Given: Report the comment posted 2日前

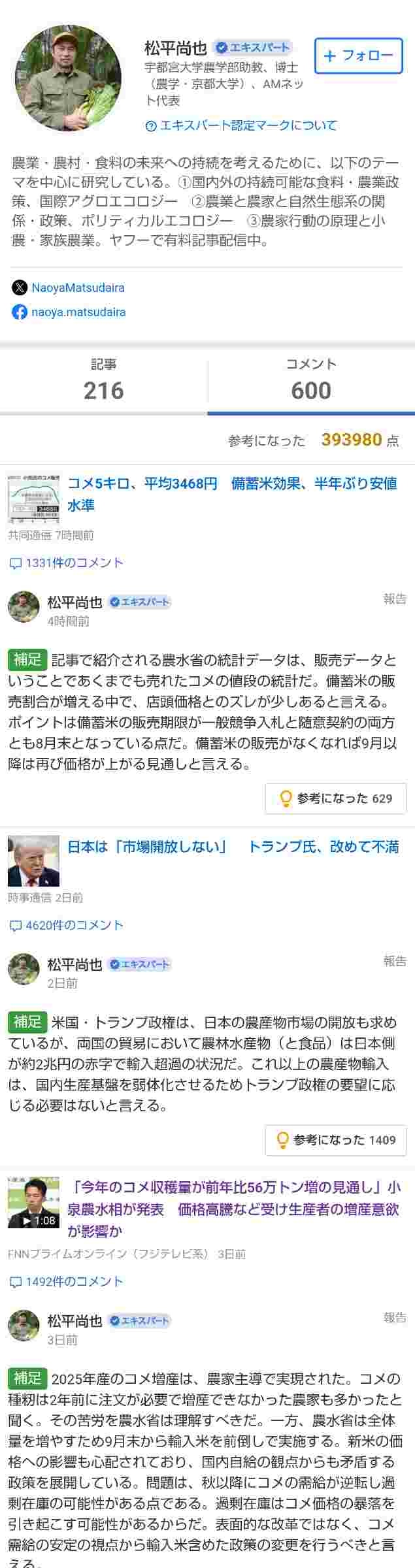Looking at the screenshot, I should [x=395, y=961].
